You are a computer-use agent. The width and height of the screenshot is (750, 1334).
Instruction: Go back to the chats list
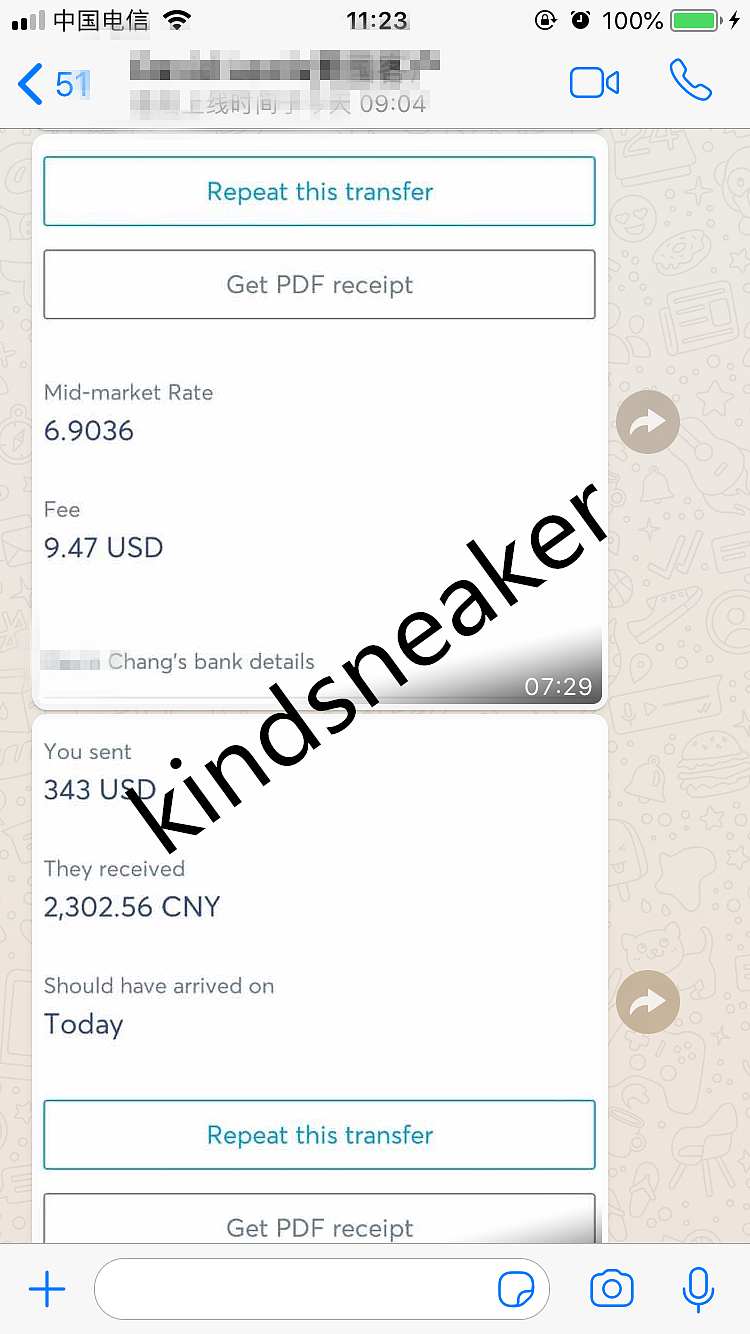tap(52, 85)
